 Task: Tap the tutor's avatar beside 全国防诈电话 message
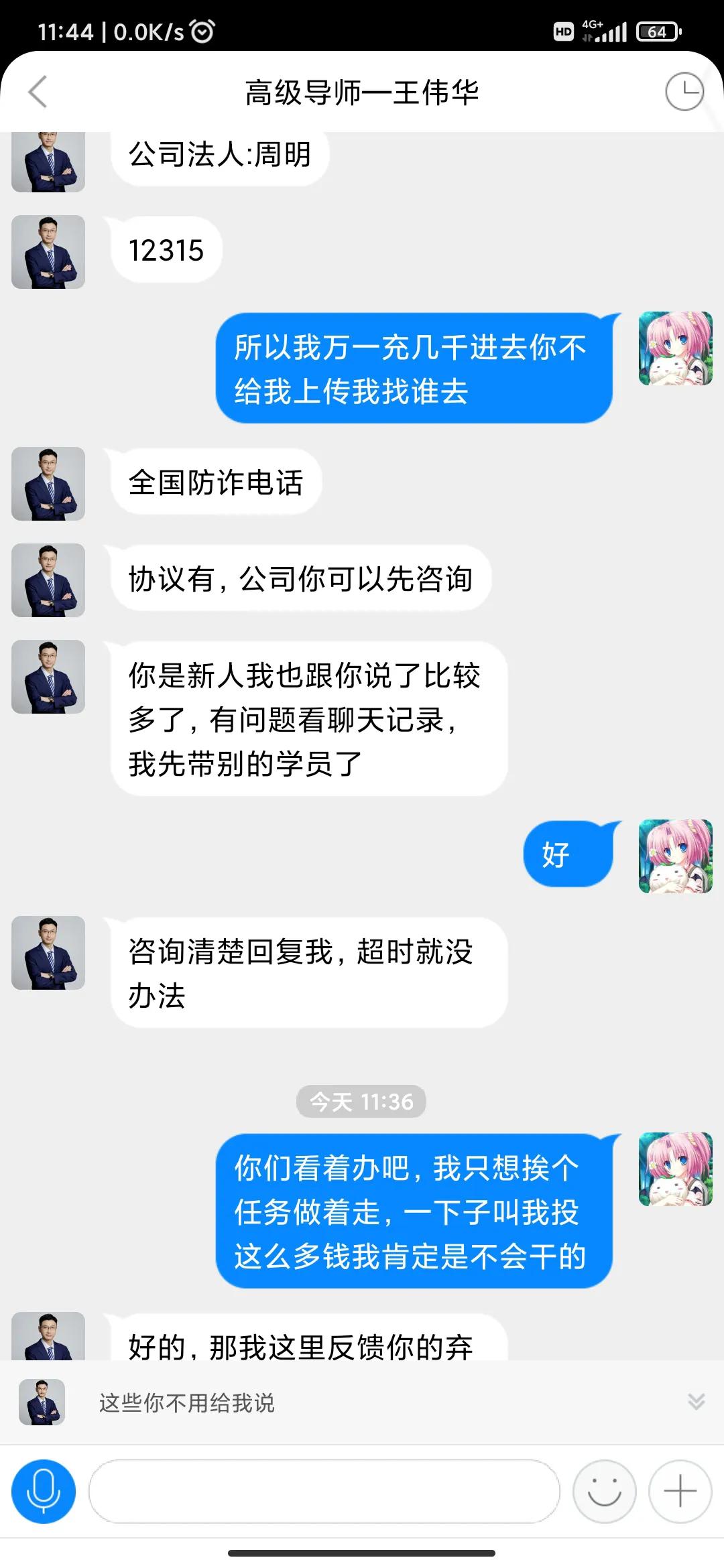point(48,483)
